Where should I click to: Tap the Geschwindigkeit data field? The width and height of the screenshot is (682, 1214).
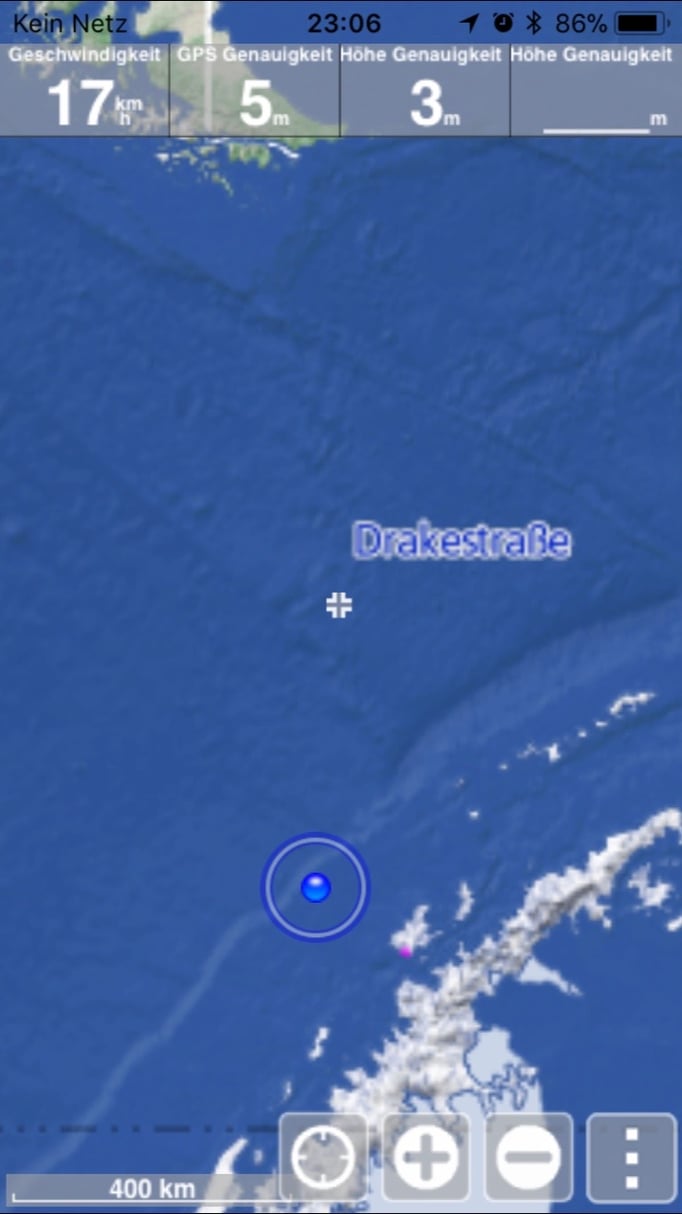(x=85, y=91)
